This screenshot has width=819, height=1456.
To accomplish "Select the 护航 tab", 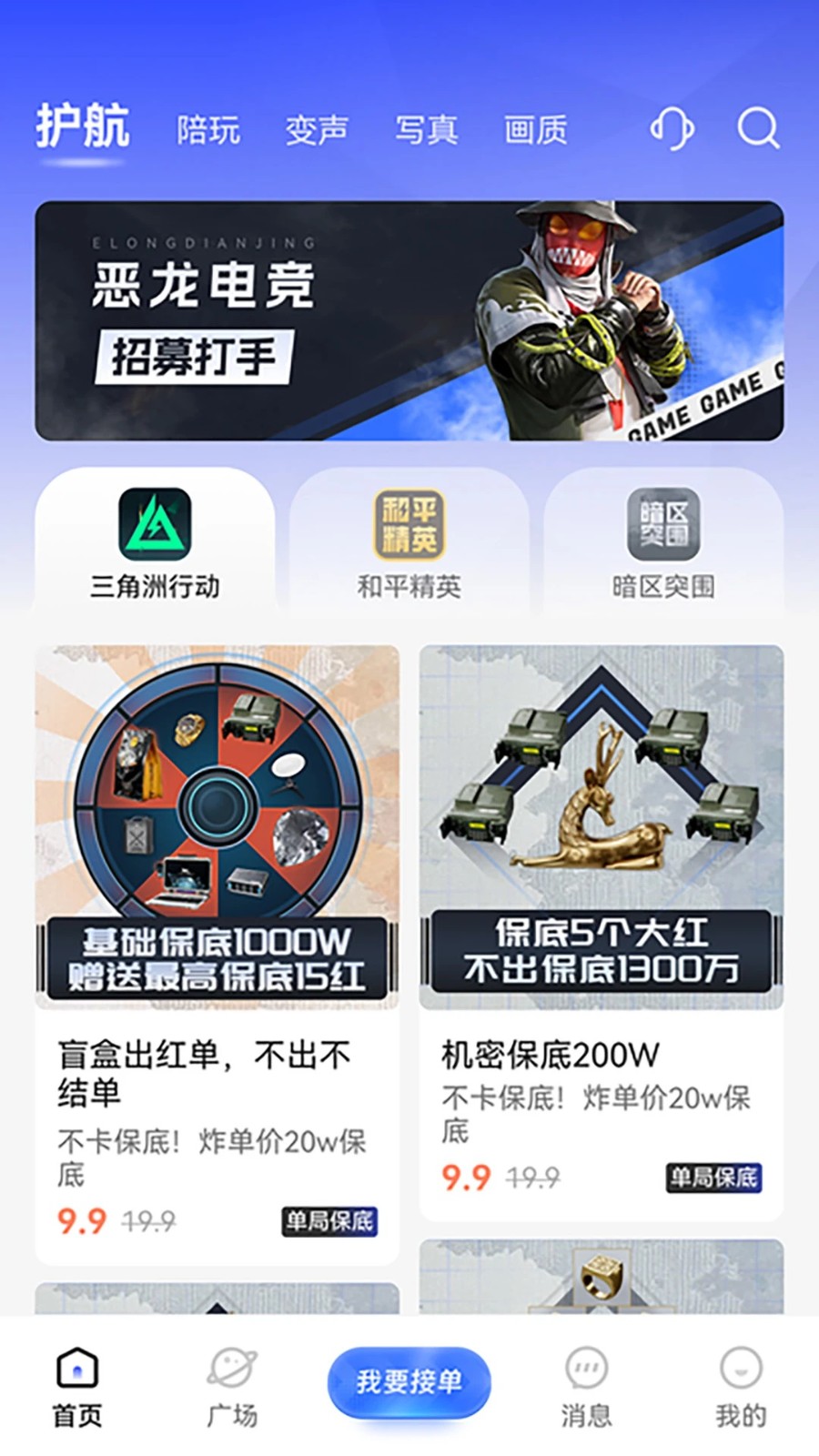I will coord(83,127).
